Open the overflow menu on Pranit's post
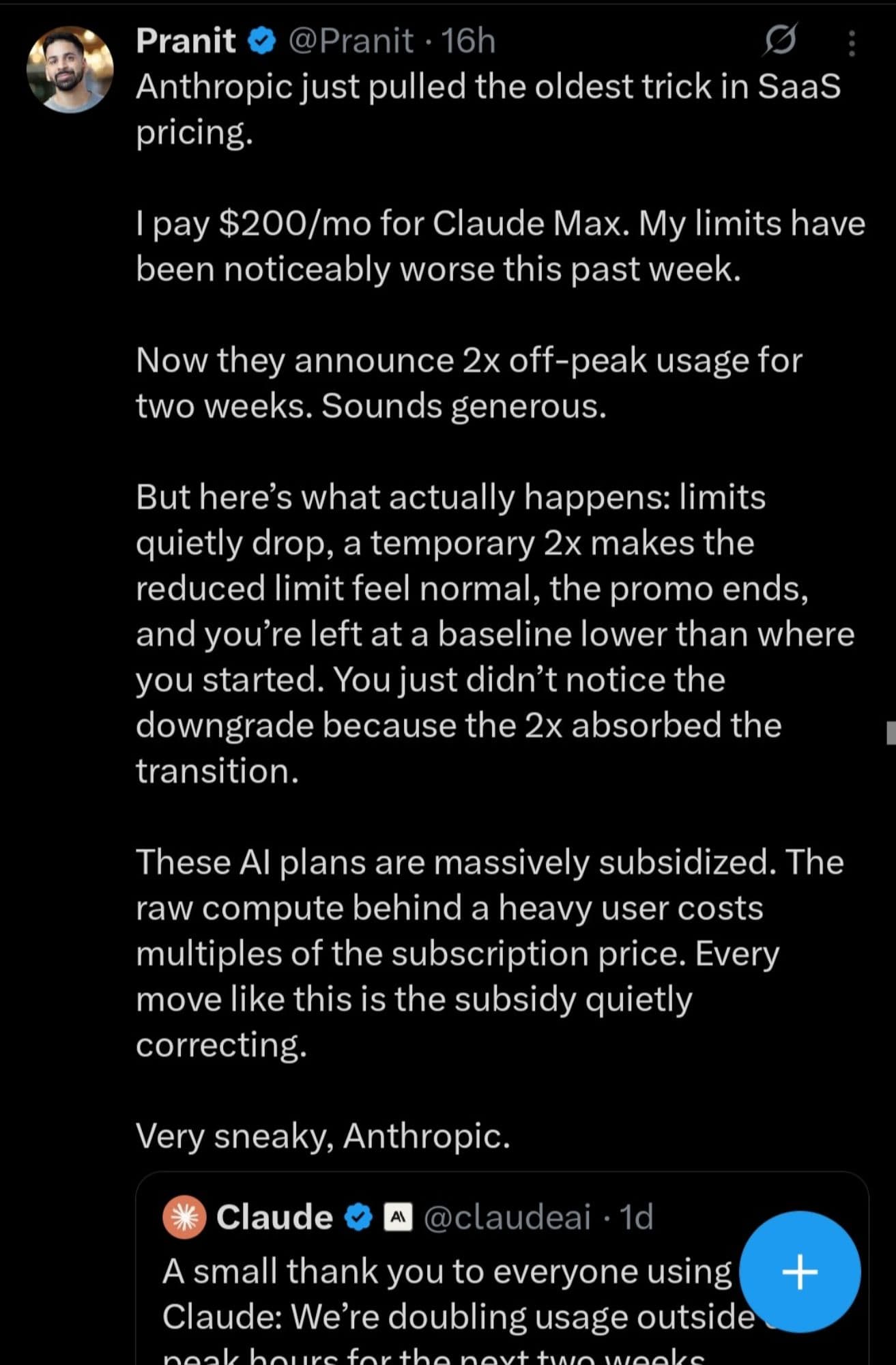The height and width of the screenshot is (1365, 896). (851, 42)
